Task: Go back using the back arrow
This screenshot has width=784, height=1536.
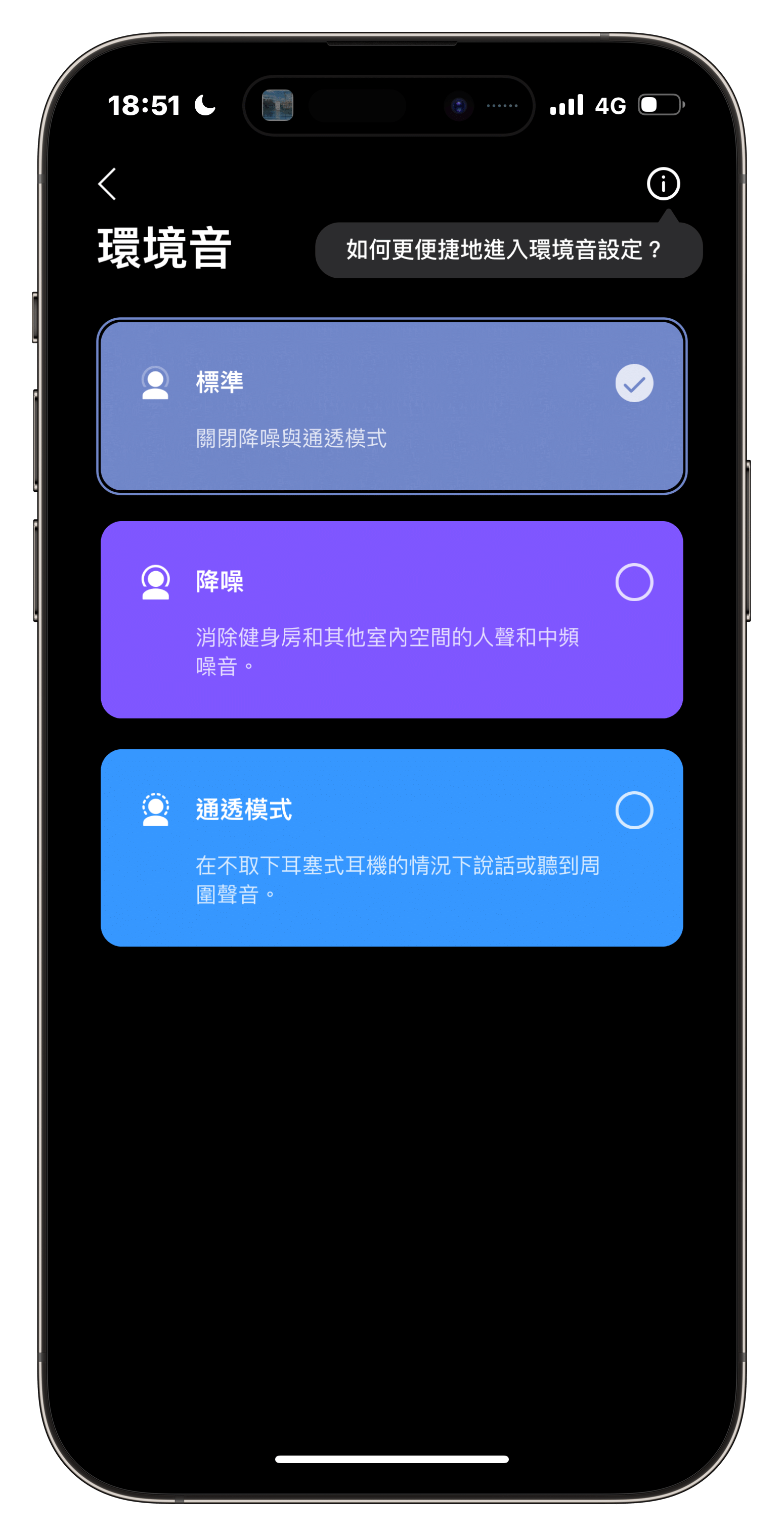Action: tap(107, 184)
